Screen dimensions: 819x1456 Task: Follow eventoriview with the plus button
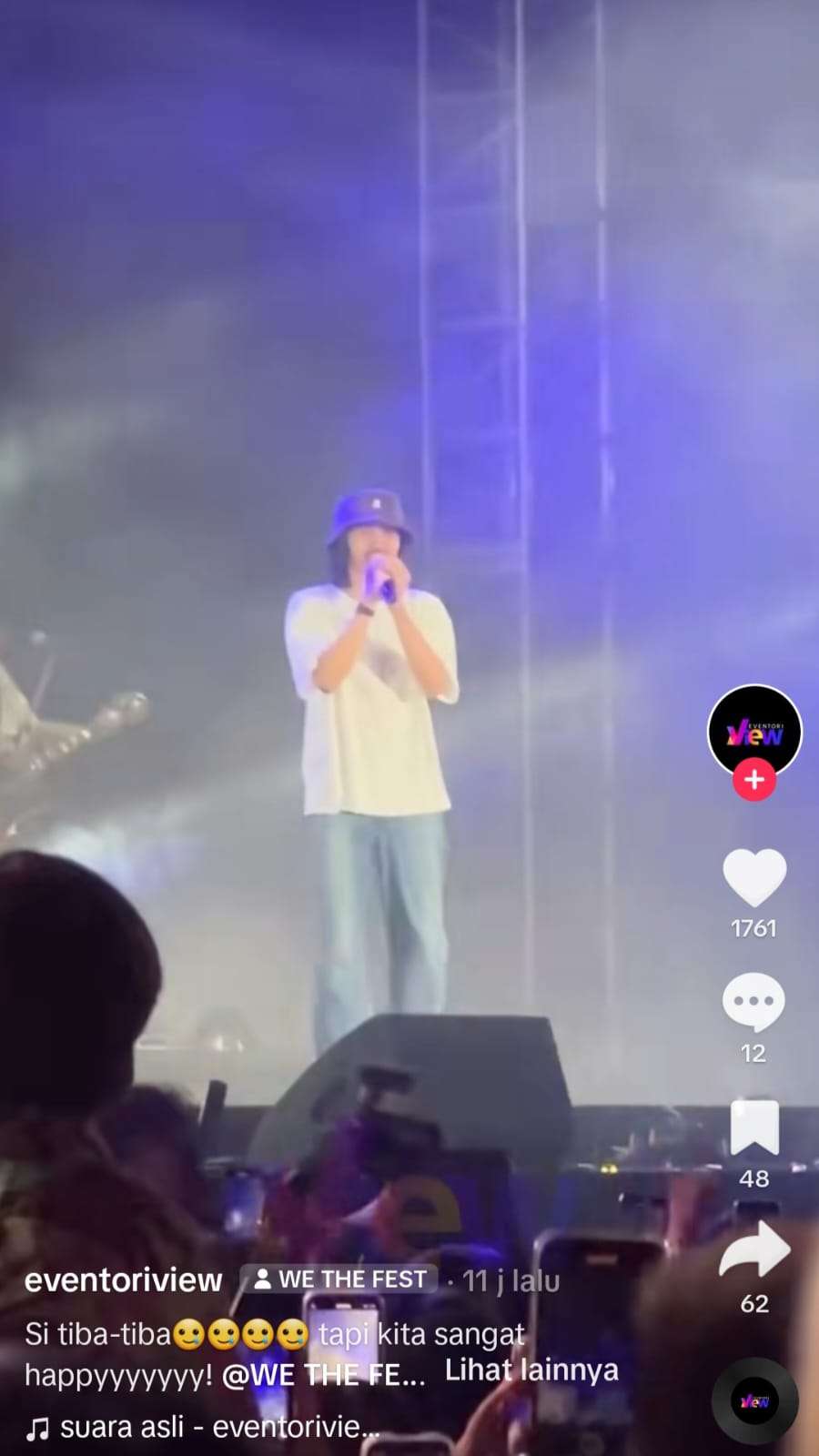click(x=754, y=780)
